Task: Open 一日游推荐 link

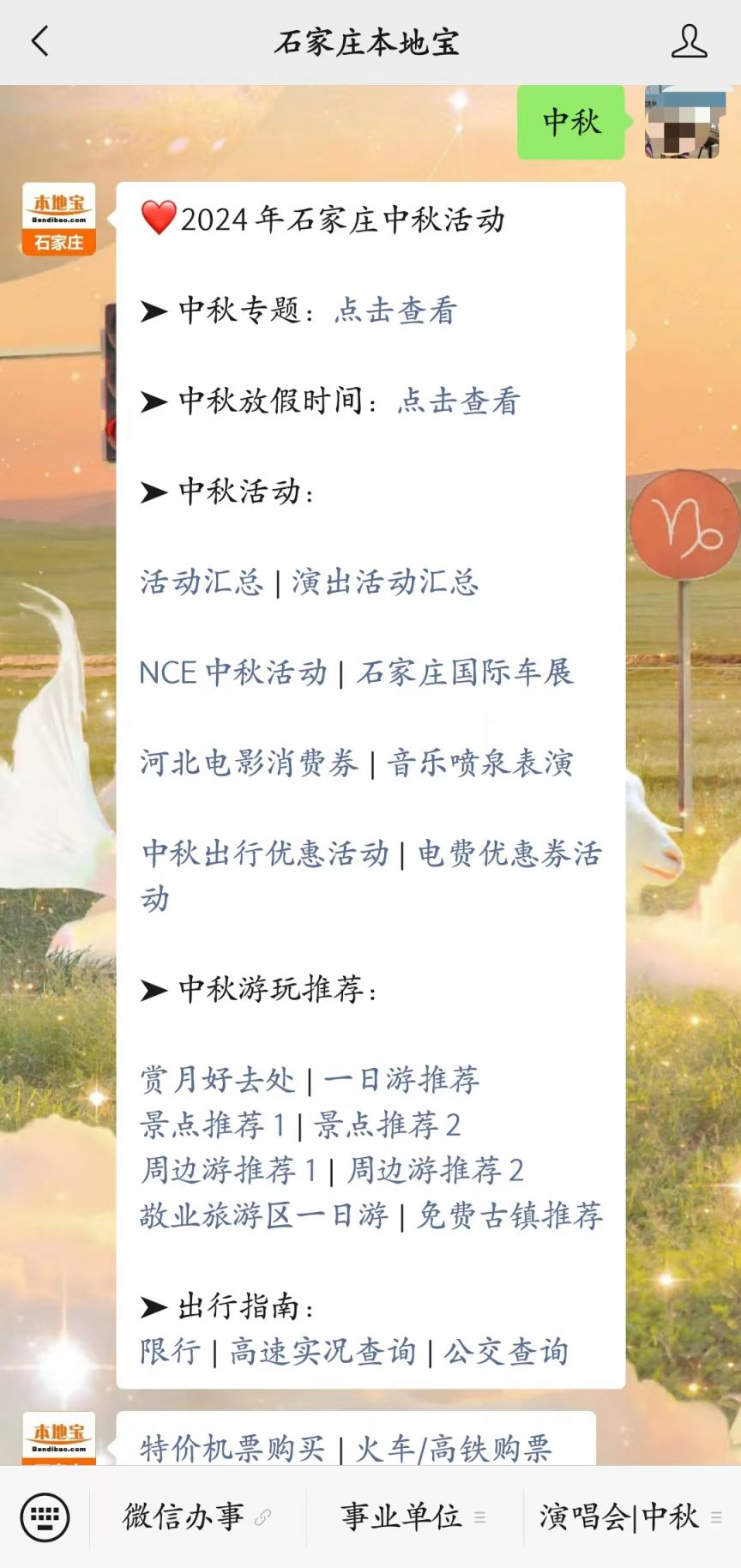Action: coord(401,1079)
